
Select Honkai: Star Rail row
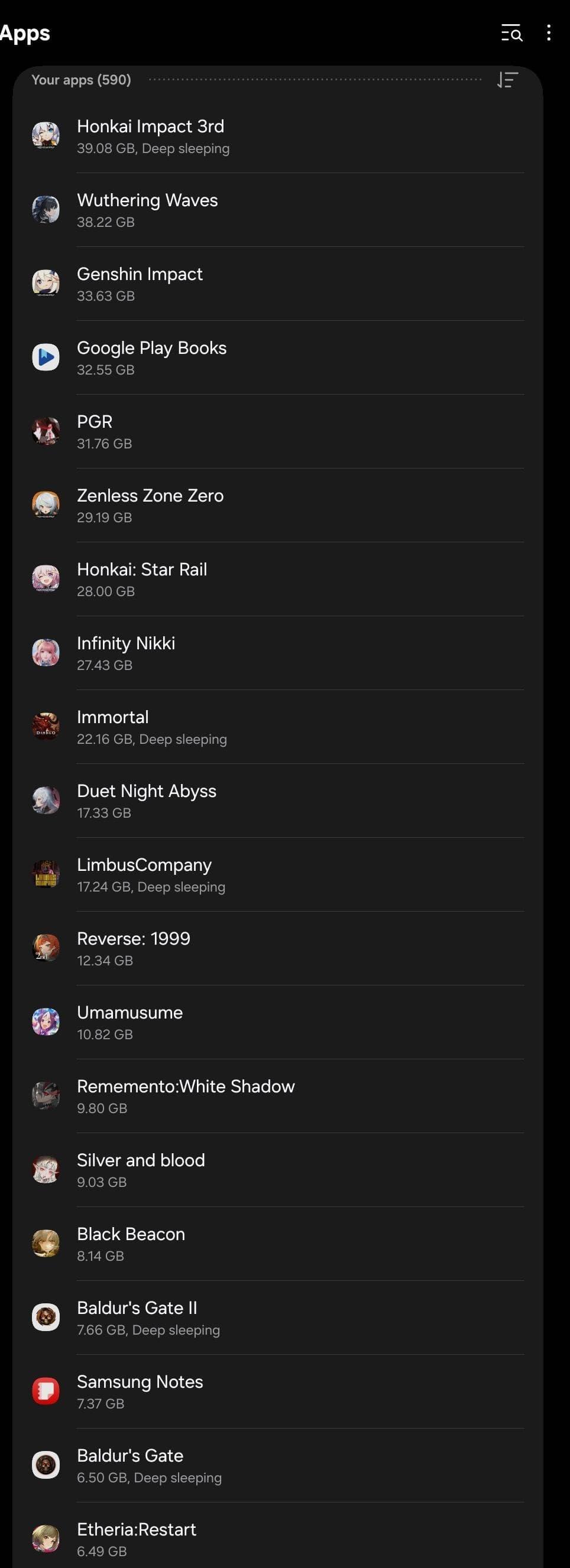pyautogui.click(x=277, y=580)
